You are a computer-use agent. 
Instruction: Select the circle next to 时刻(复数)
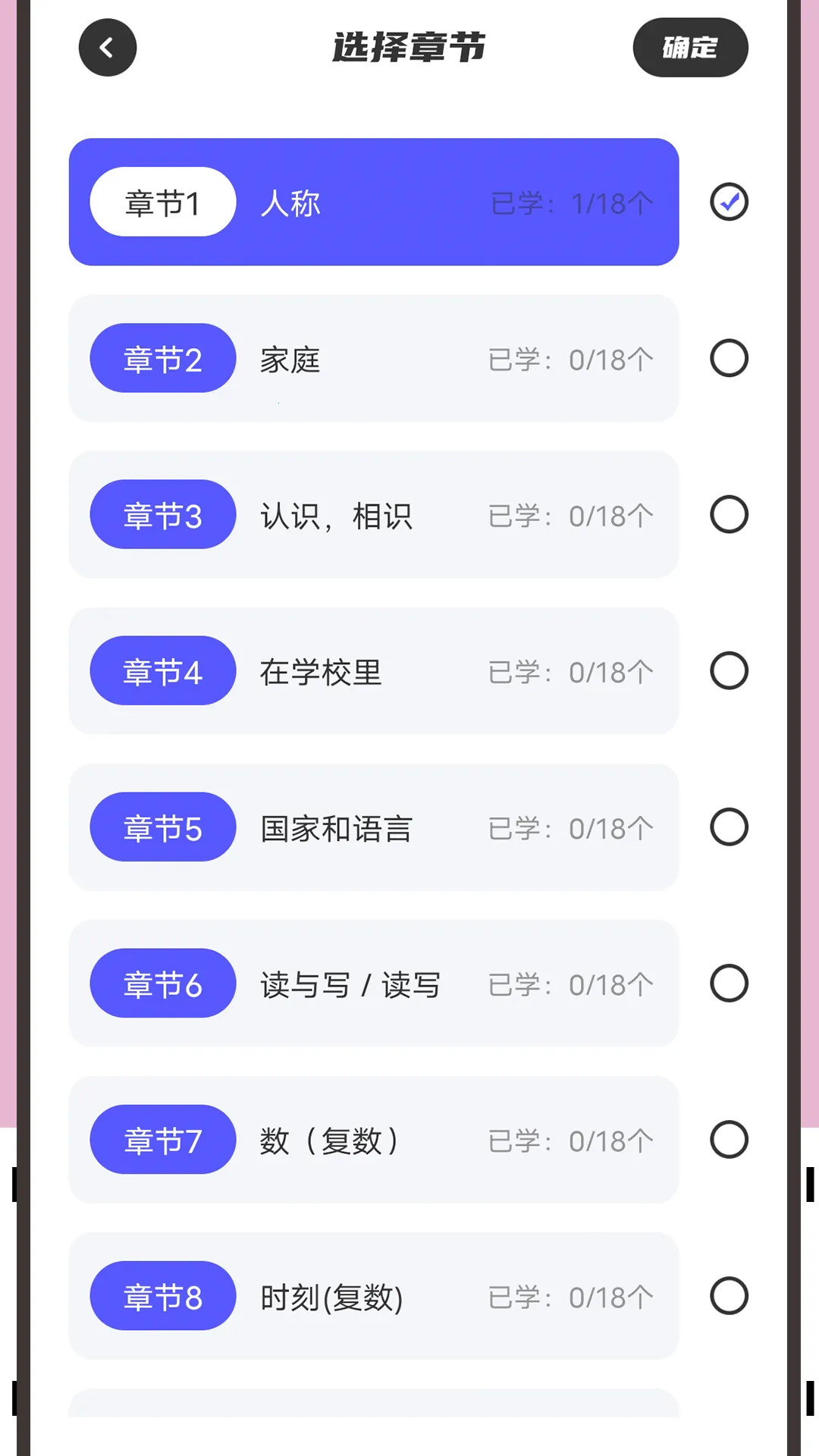point(729,1296)
